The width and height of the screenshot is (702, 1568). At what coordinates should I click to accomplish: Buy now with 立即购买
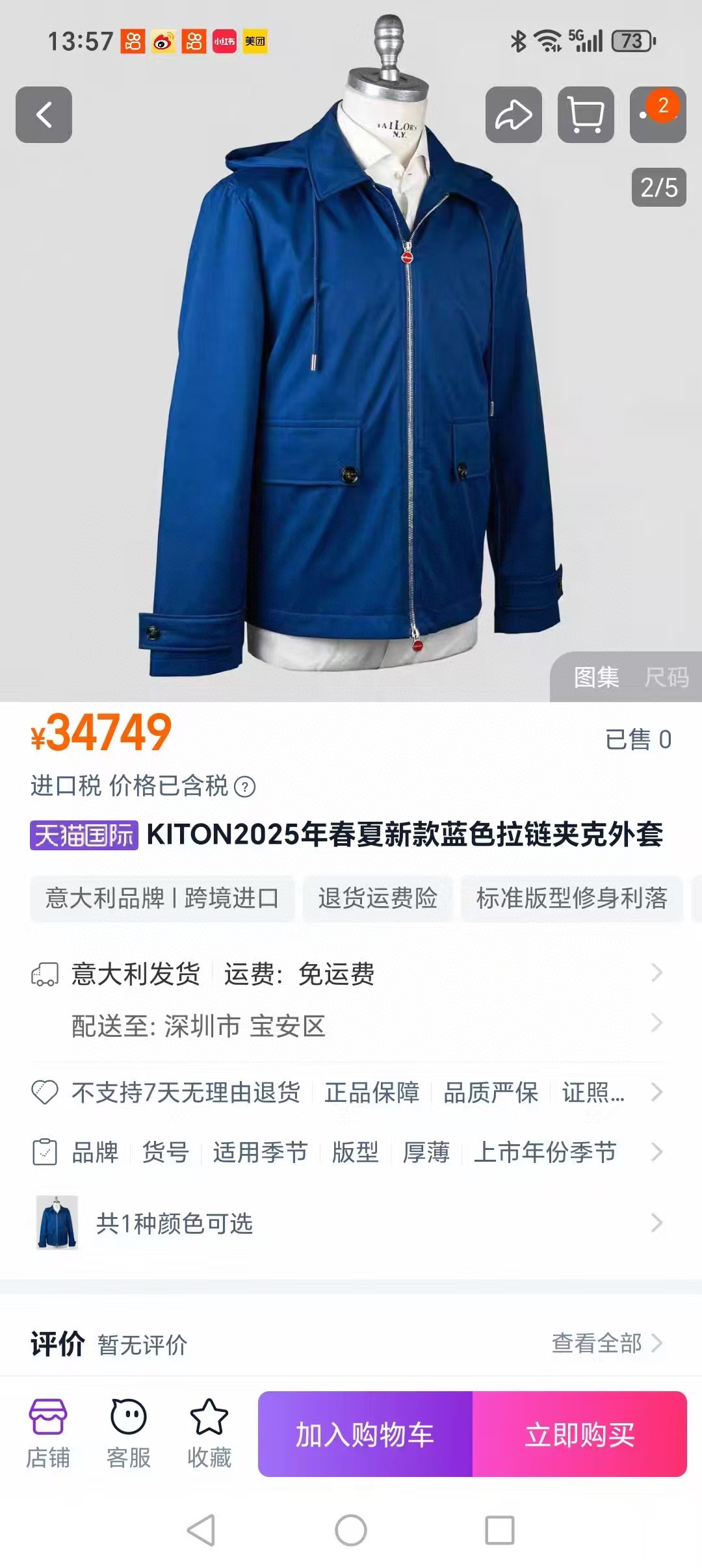point(580,1434)
